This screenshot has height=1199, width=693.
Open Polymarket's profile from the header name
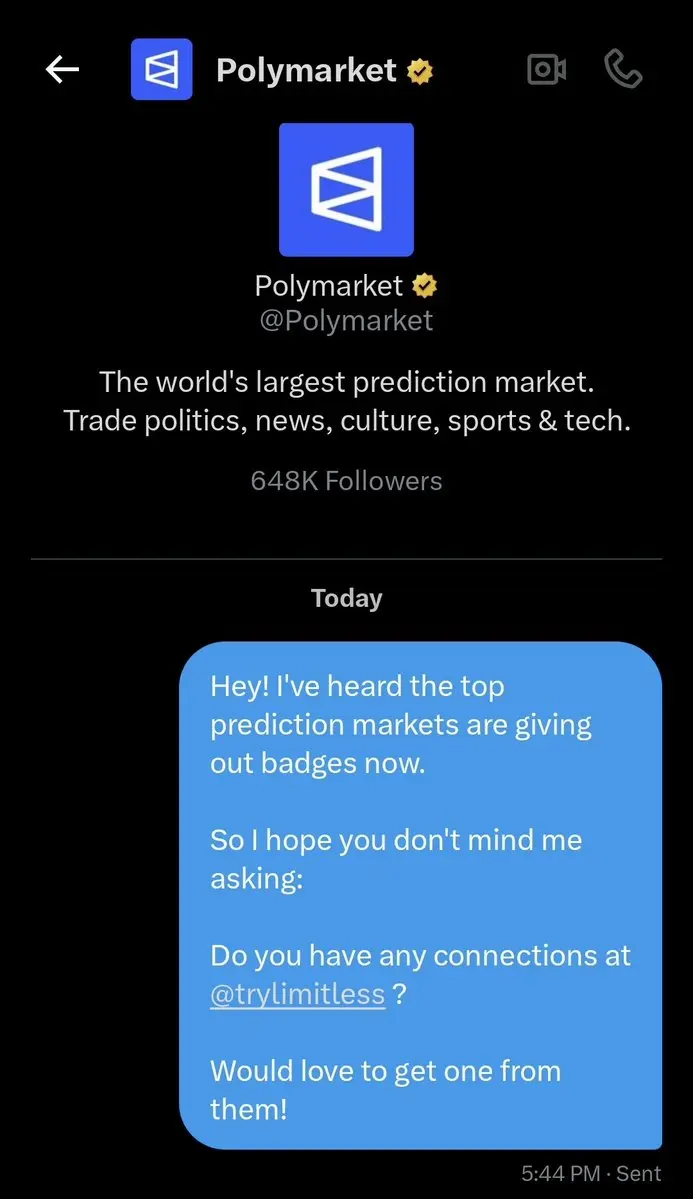point(306,70)
